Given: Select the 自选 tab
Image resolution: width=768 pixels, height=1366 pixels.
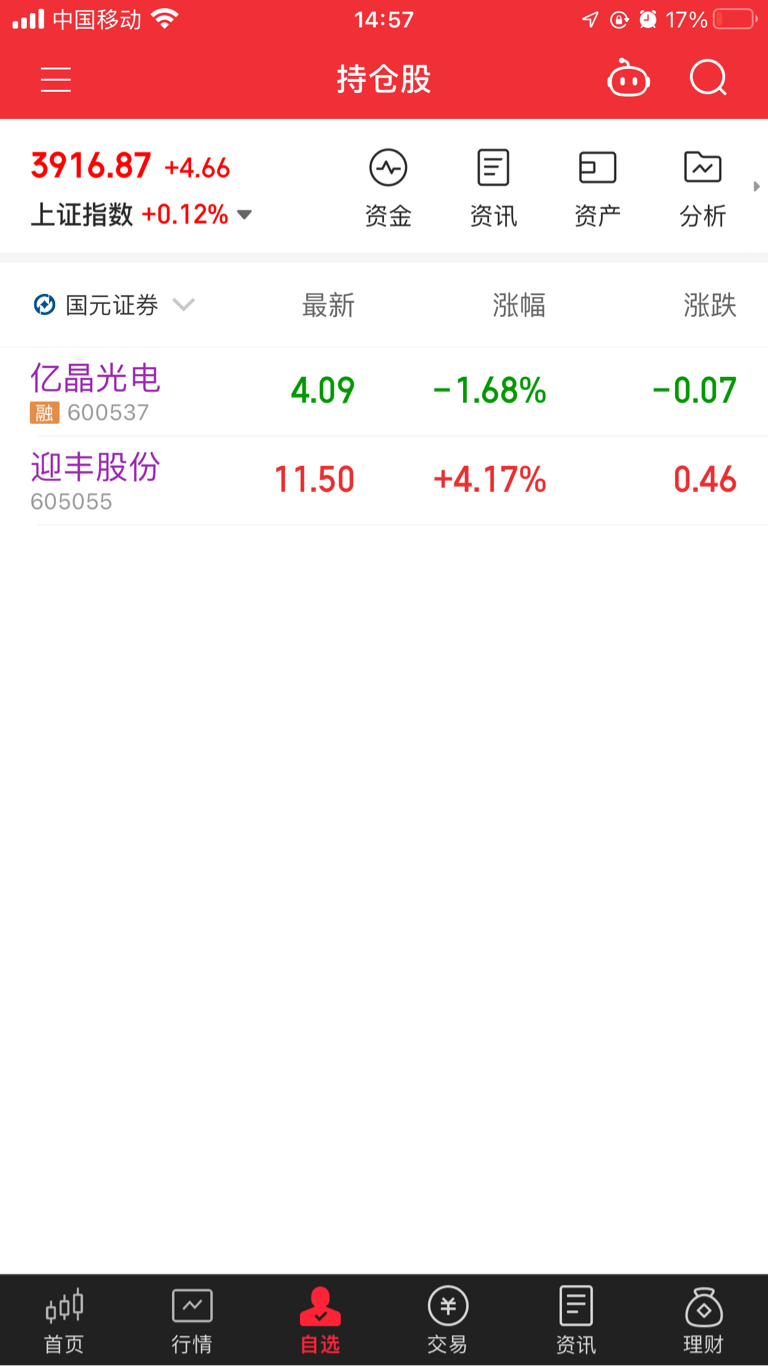Looking at the screenshot, I should click(x=320, y=1320).
